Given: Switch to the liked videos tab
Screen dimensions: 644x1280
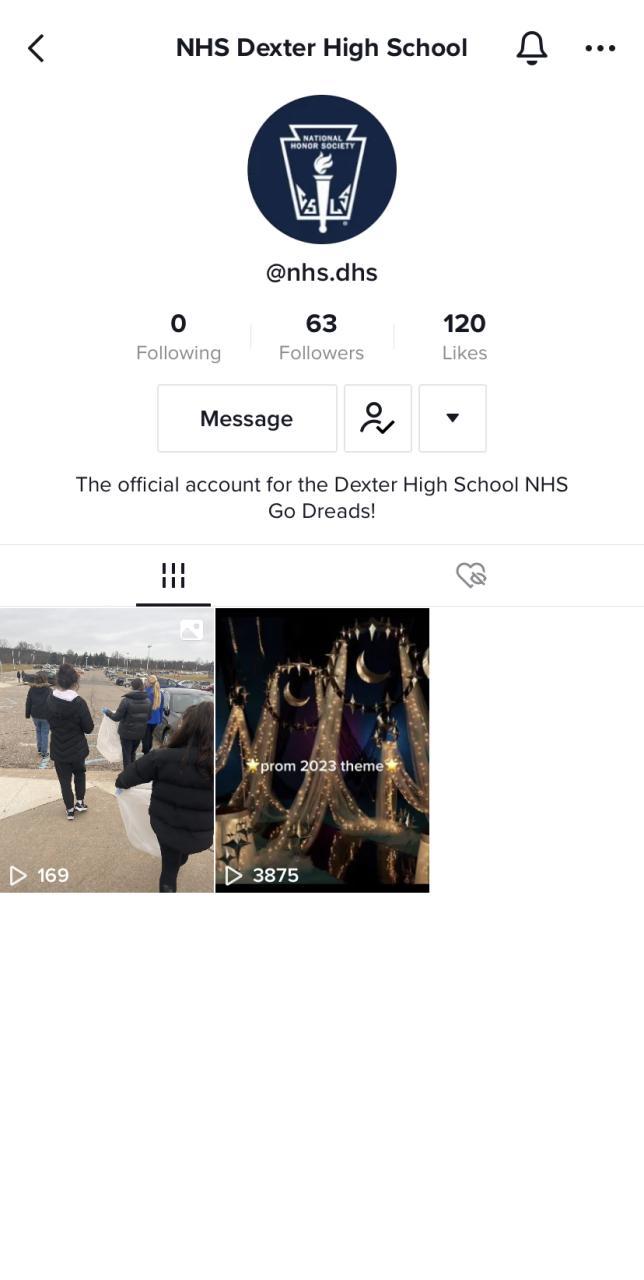Looking at the screenshot, I should click(470, 575).
